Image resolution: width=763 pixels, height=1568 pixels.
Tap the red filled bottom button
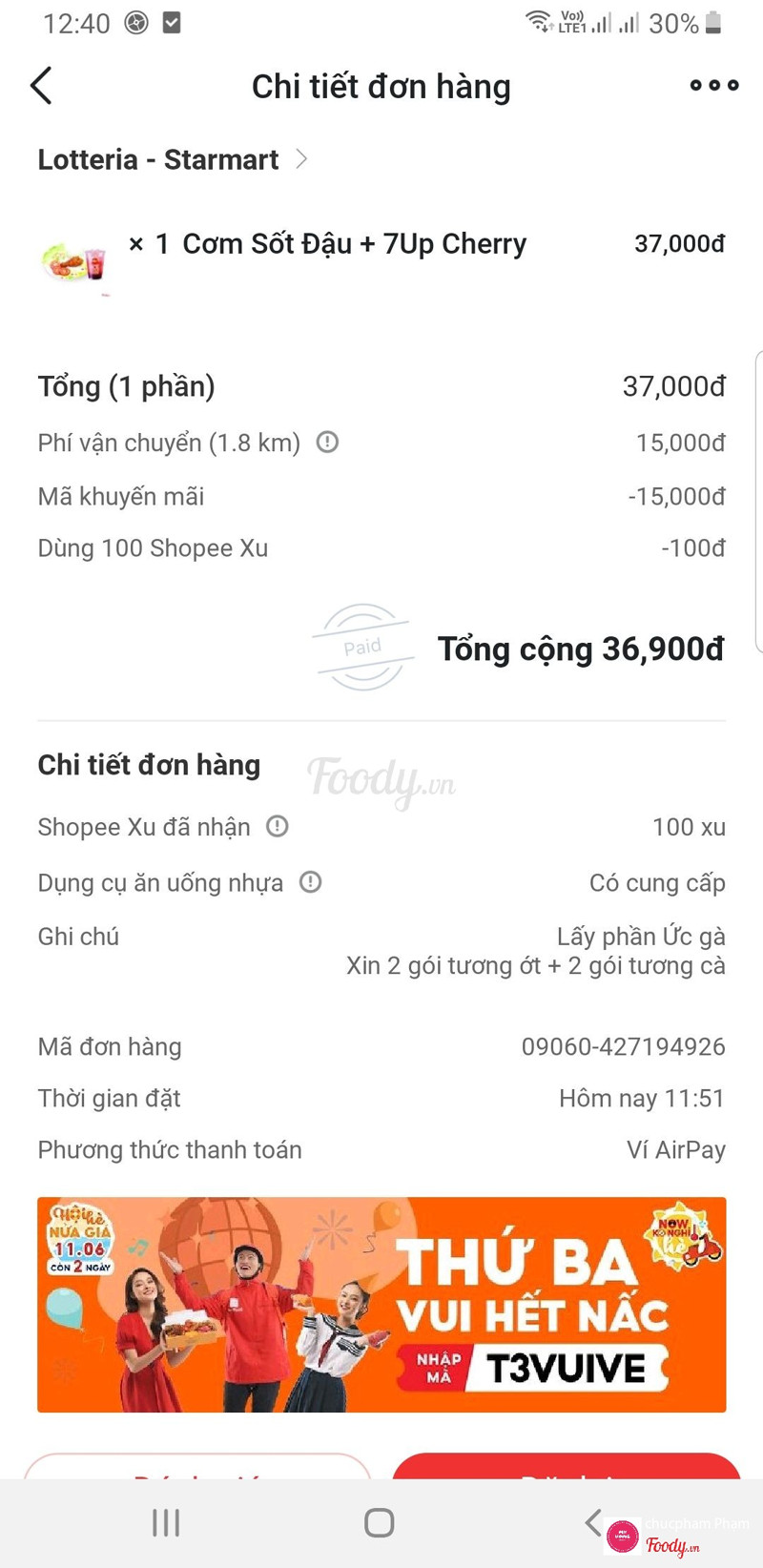[x=567, y=1467]
